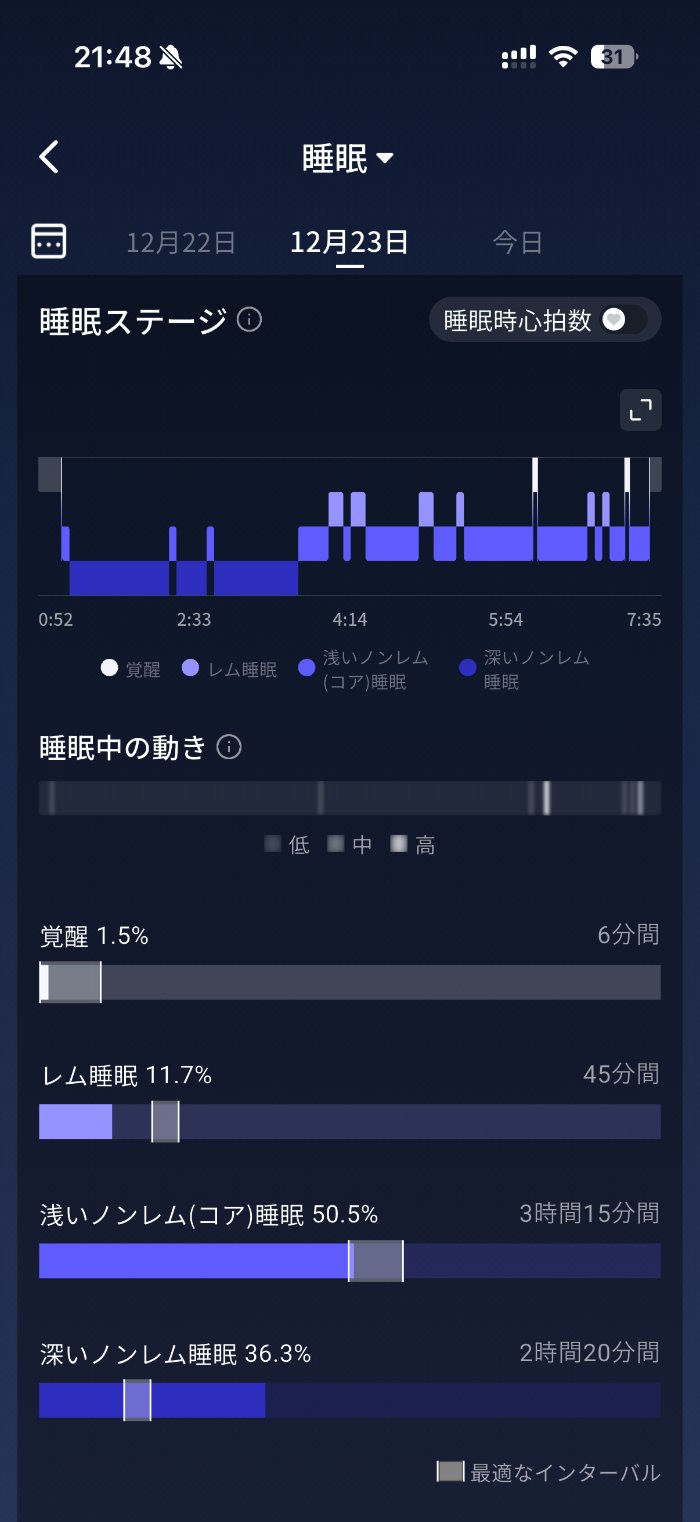Image resolution: width=700 pixels, height=1522 pixels.
Task: Expand the sleep stage chart fullscreen
Action: [x=640, y=410]
